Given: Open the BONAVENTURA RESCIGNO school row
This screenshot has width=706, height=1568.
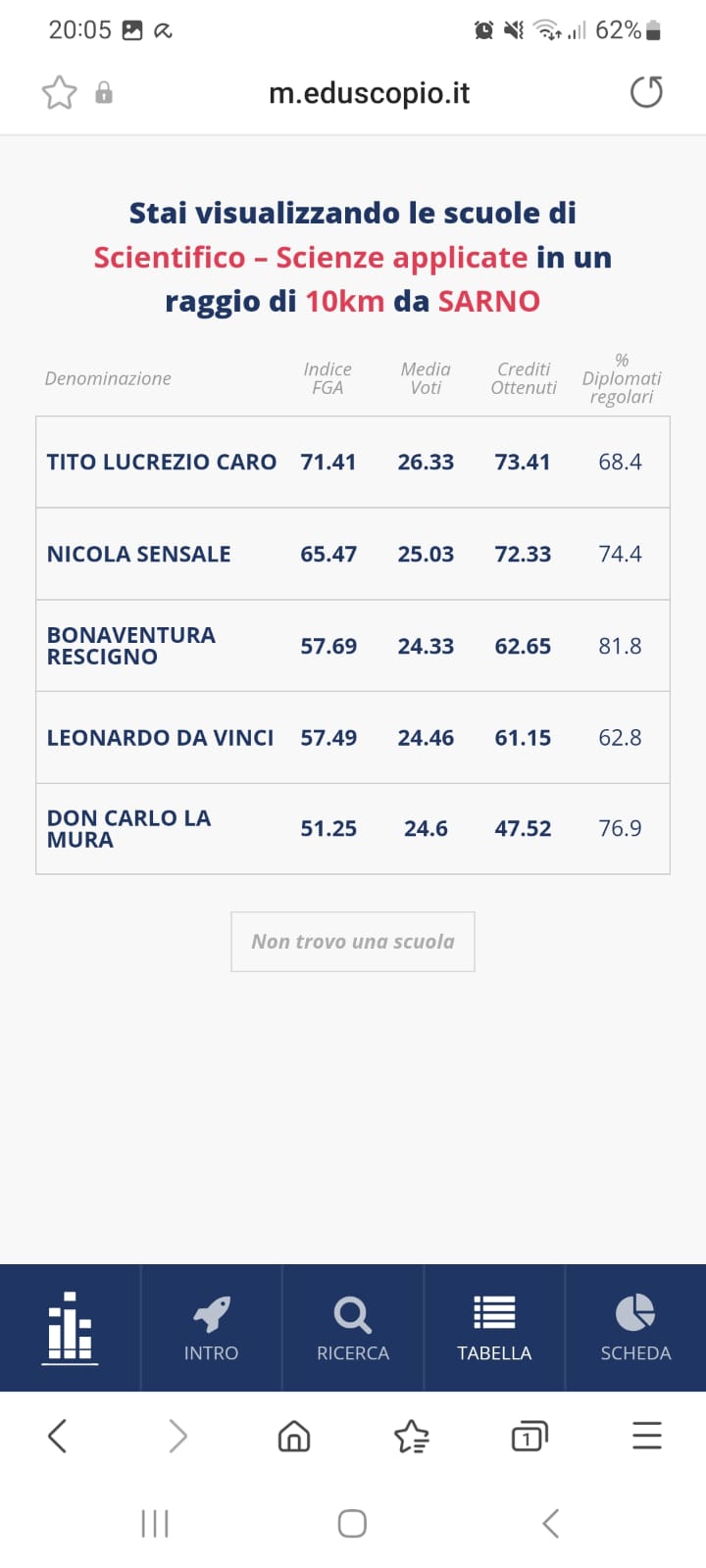Looking at the screenshot, I should (353, 646).
